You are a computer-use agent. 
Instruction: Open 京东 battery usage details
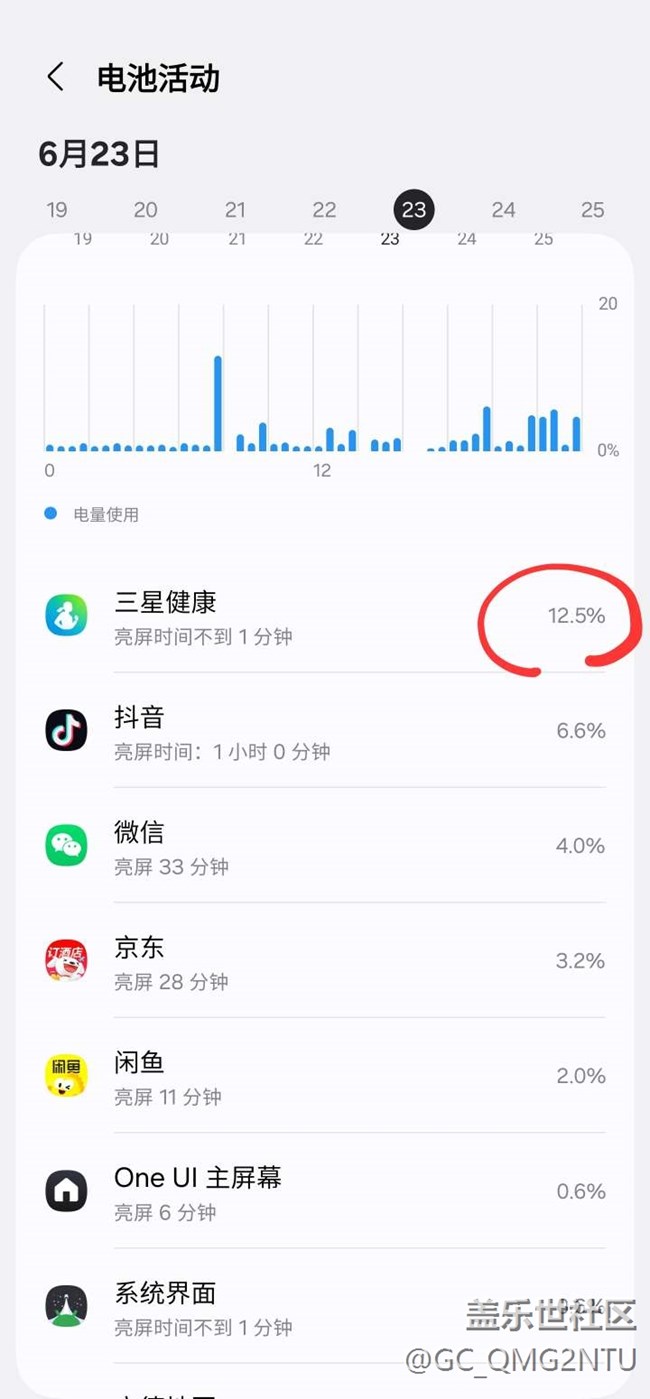point(325,961)
